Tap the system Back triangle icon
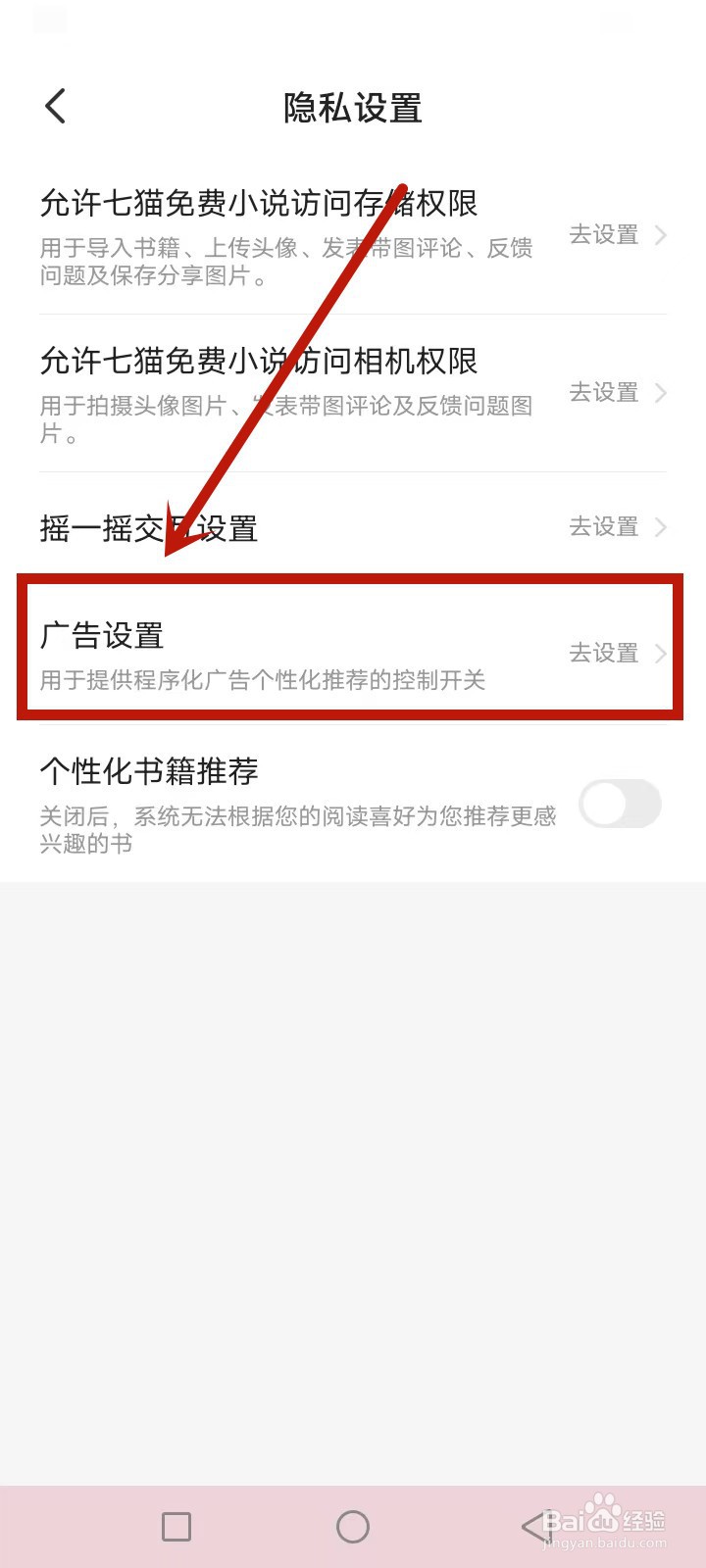Viewport: 706px width, 1568px height. click(529, 1526)
